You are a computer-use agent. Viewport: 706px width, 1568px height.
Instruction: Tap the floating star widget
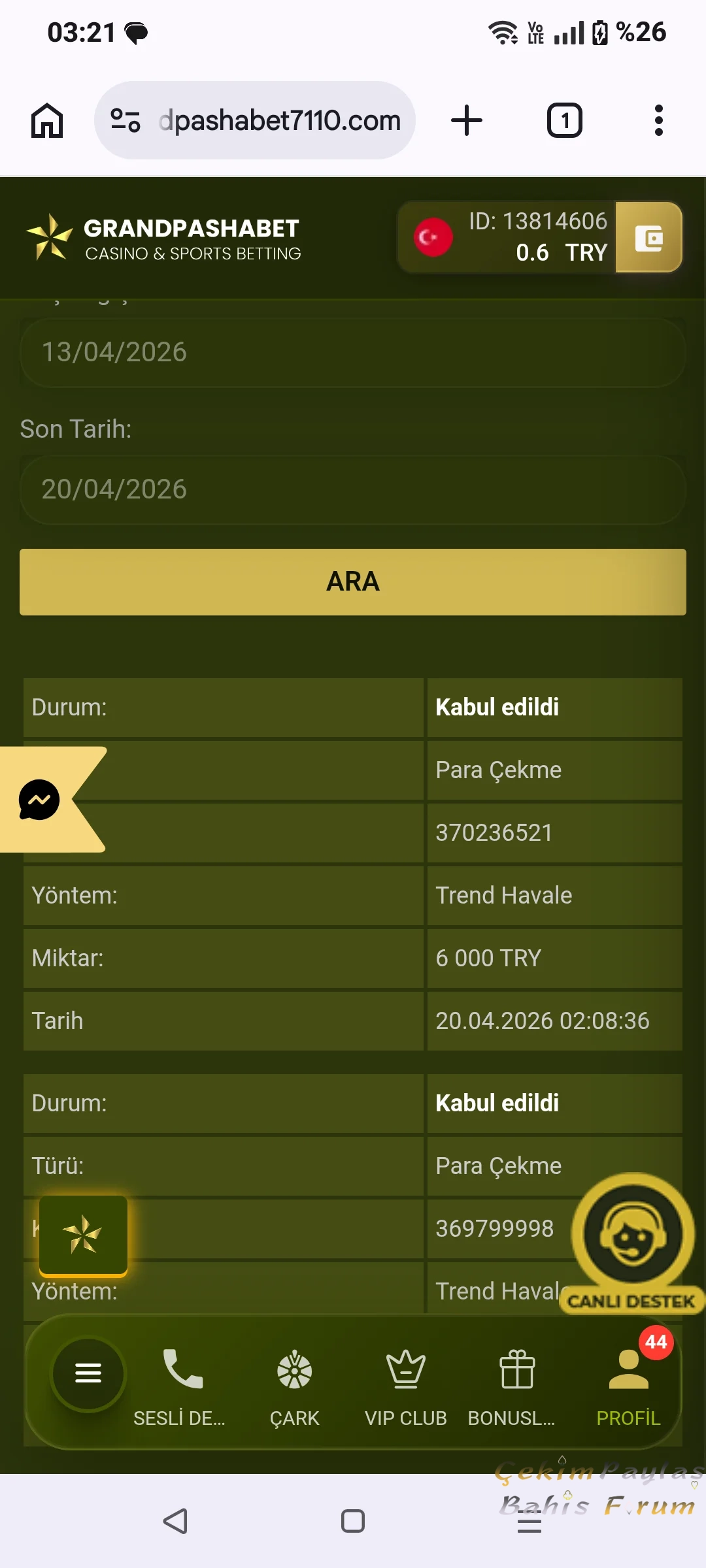coord(83,1235)
